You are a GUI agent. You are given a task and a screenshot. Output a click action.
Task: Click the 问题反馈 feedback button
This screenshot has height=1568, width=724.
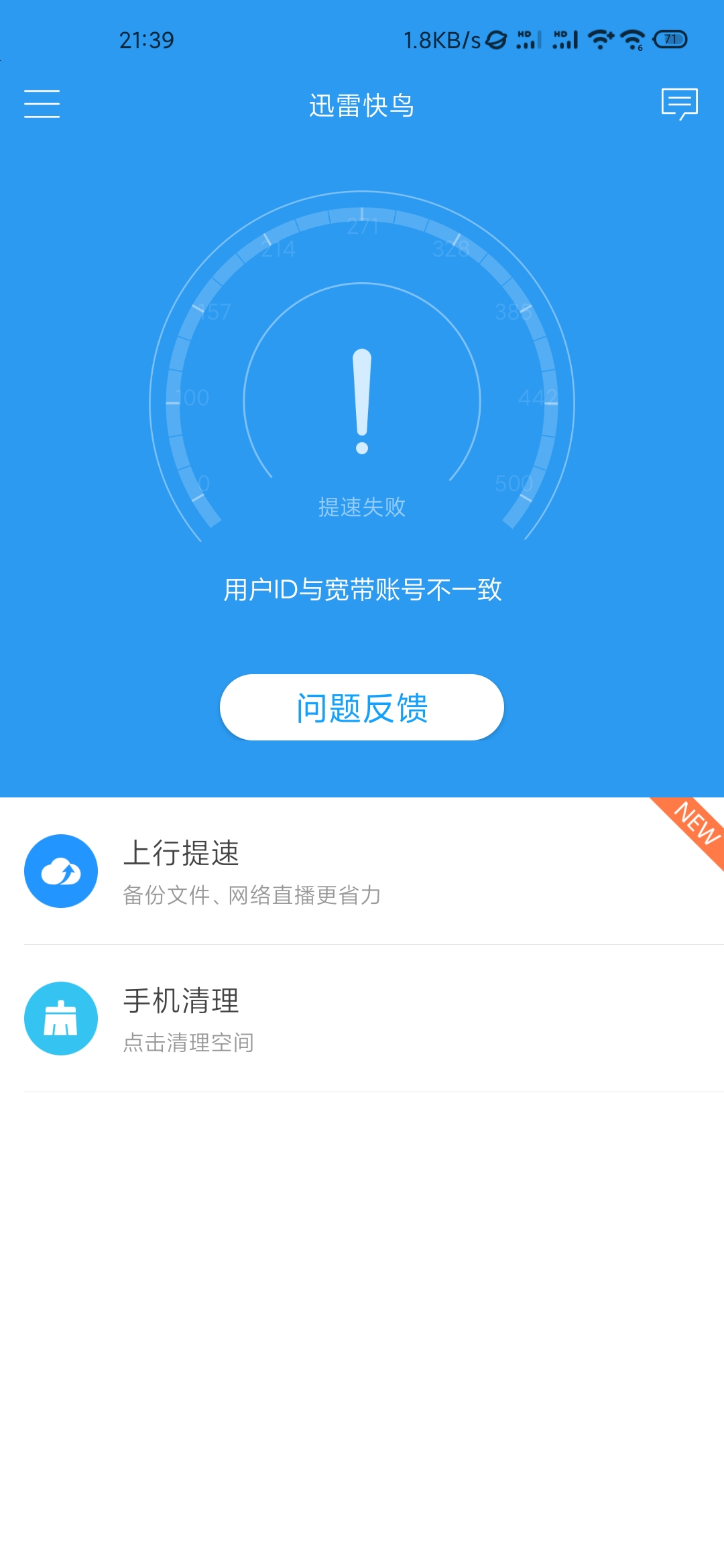click(x=362, y=707)
